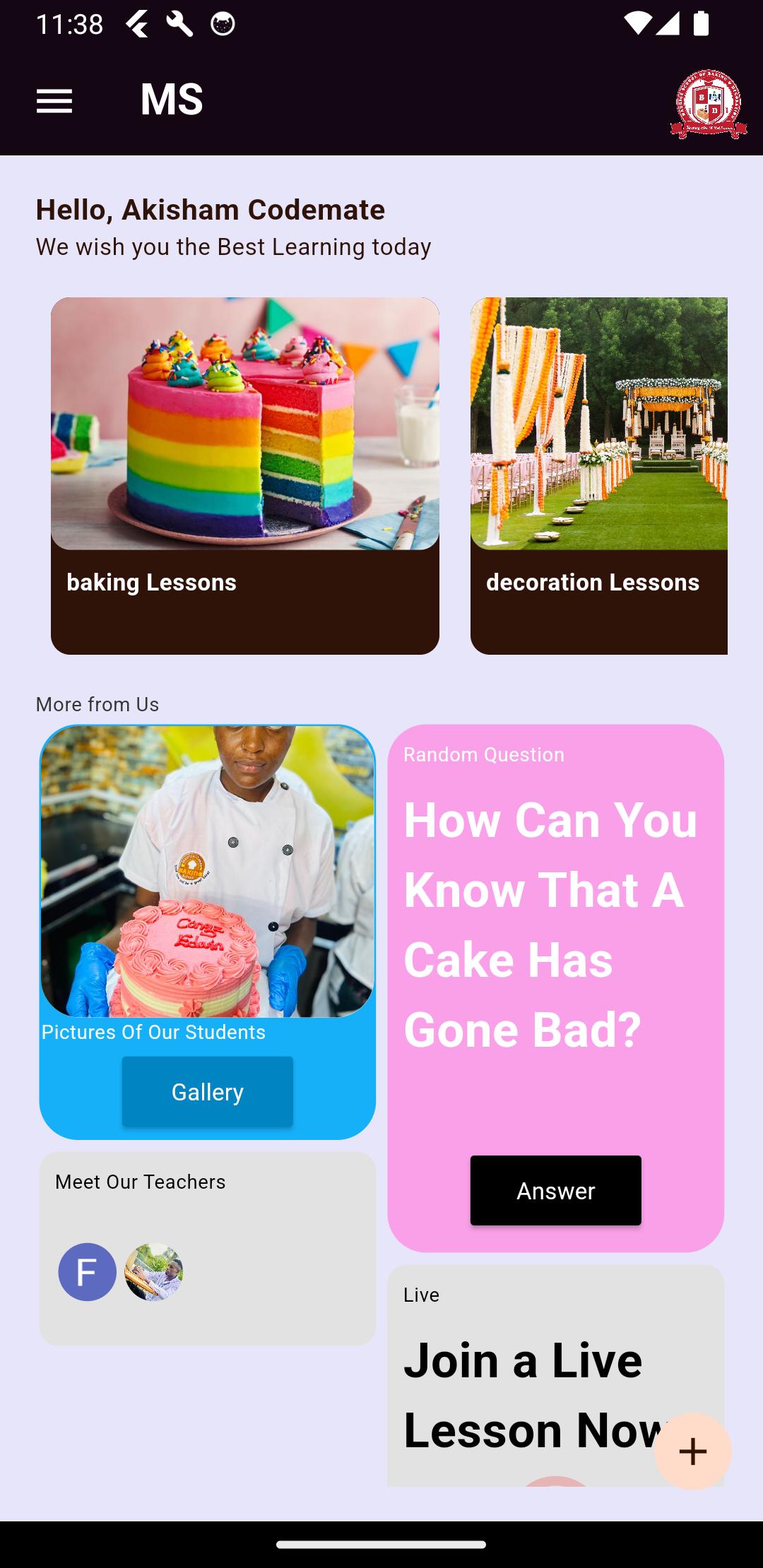The height and width of the screenshot is (1568, 763).
Task: Open the teacher avatar with letter F
Action: (87, 1272)
